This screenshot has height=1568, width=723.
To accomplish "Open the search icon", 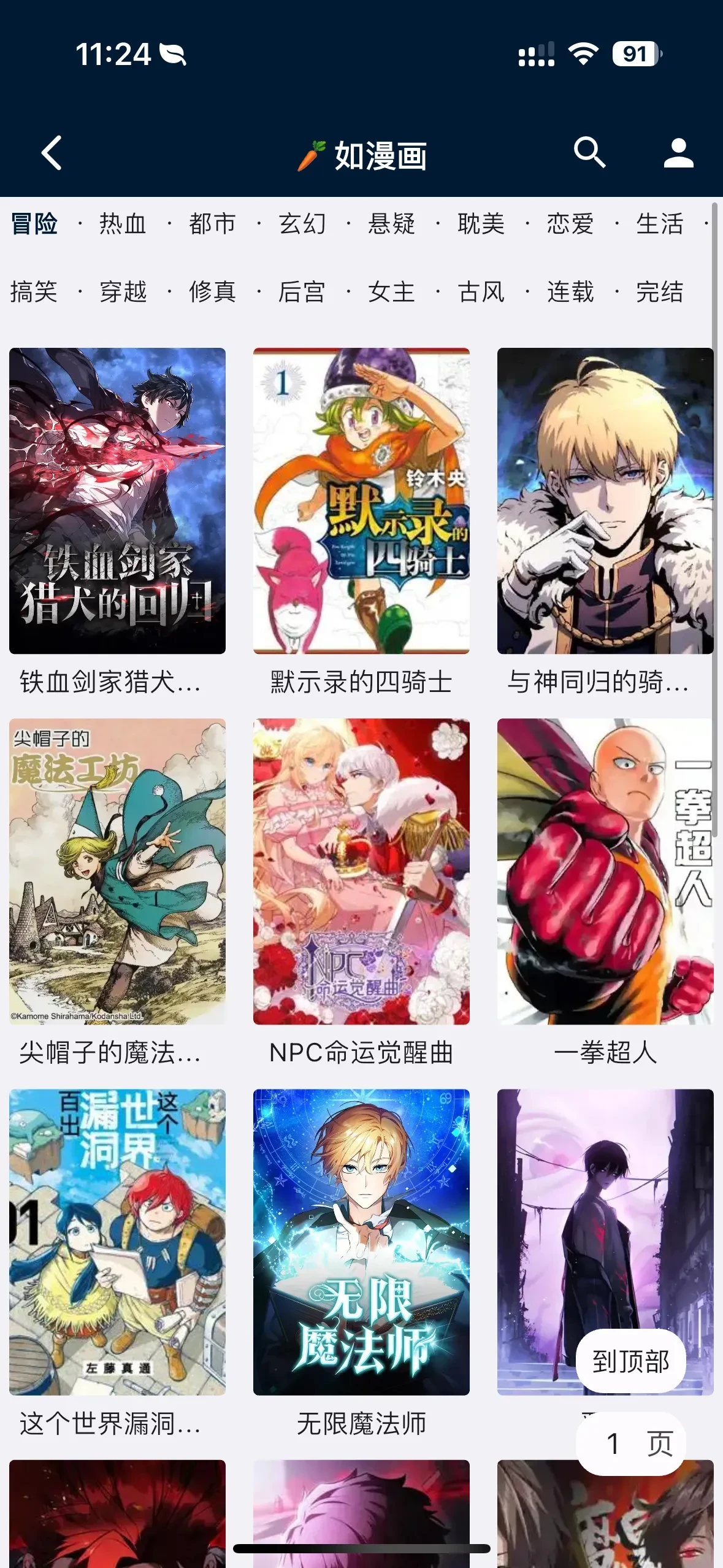I will click(x=589, y=153).
